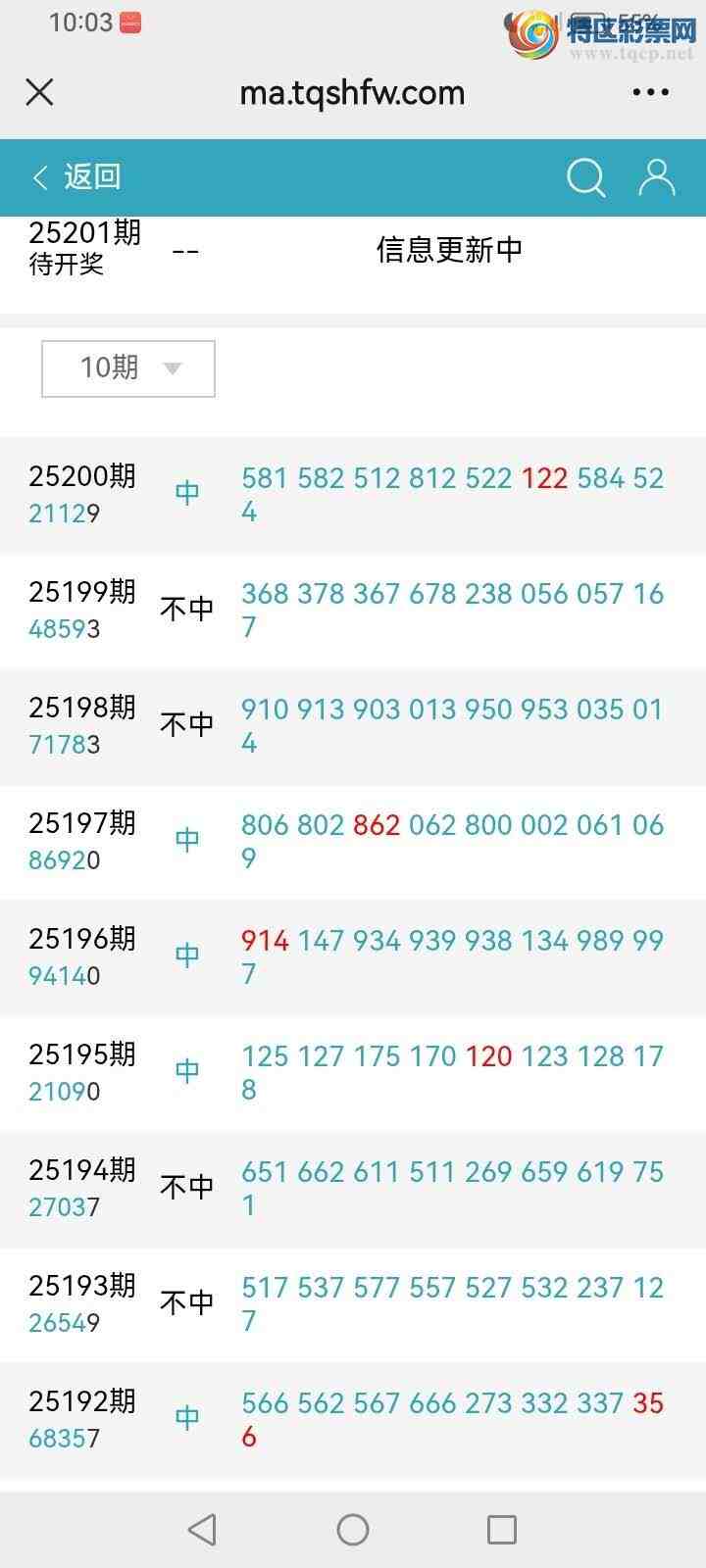Tap the Android back navigation triangle

tap(201, 1529)
